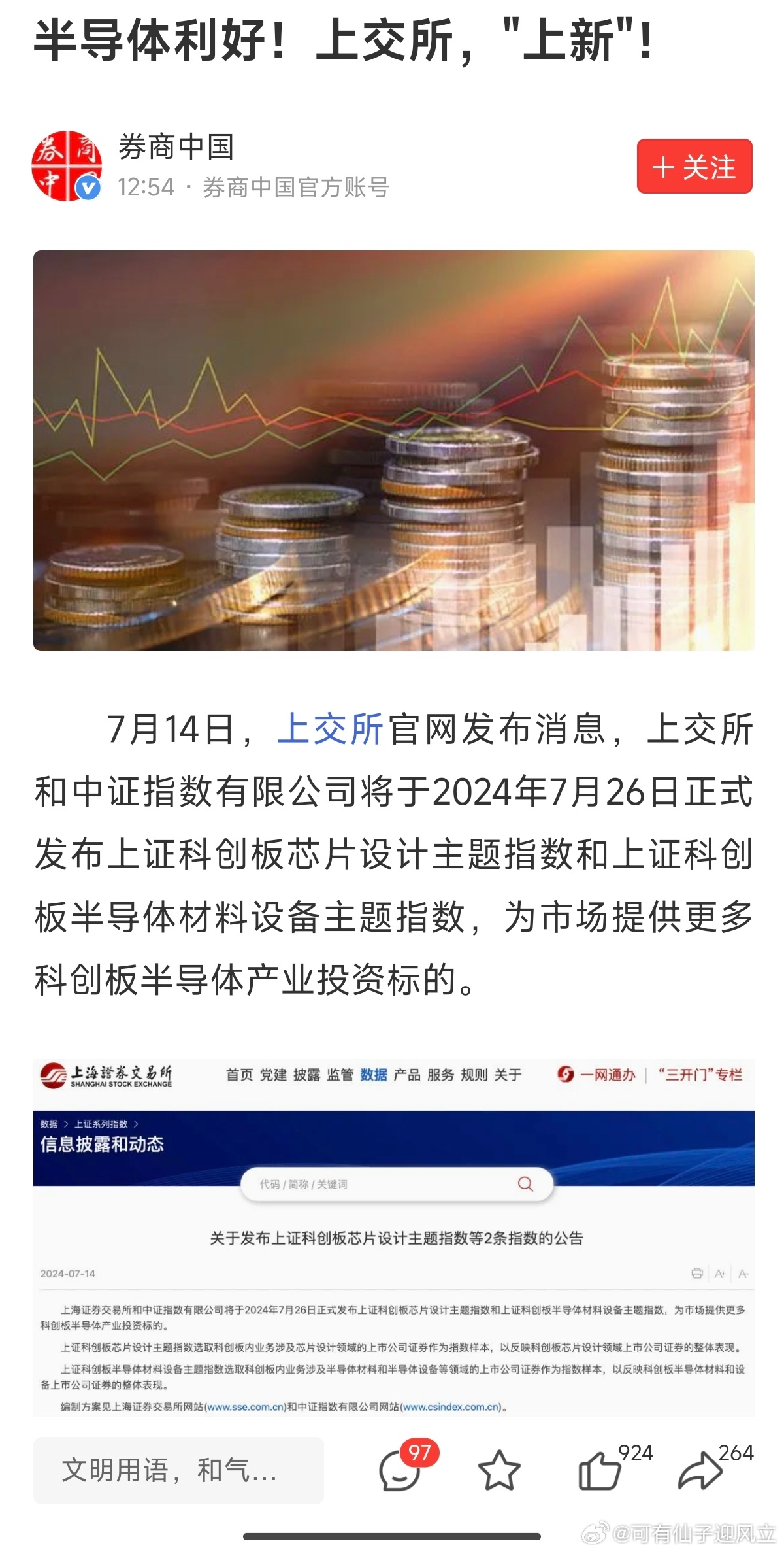Tap the comment input field

click(178, 1470)
